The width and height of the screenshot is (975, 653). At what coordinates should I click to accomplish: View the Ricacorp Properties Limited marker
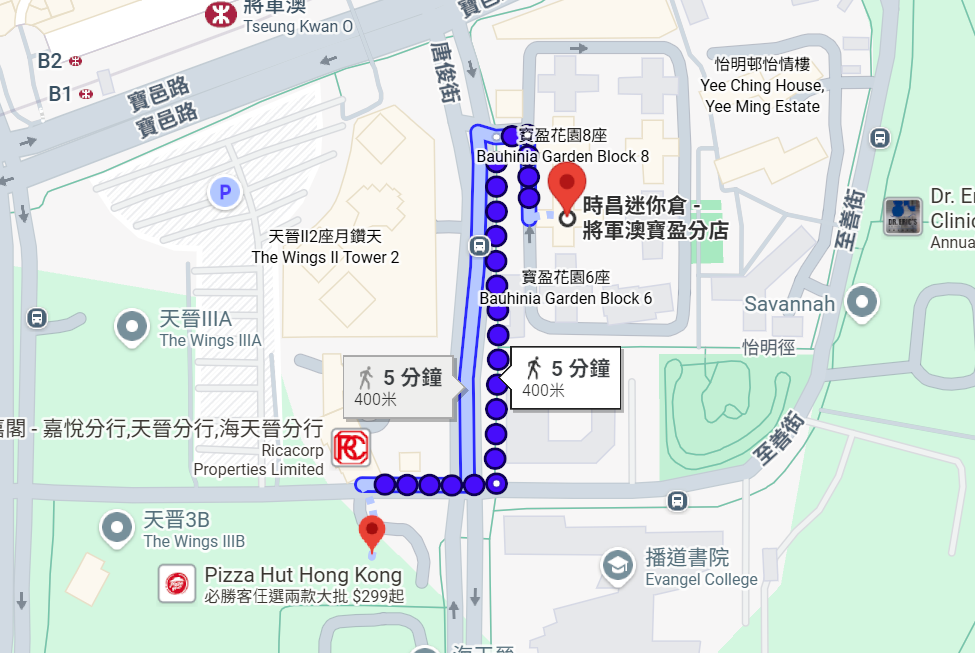(351, 447)
